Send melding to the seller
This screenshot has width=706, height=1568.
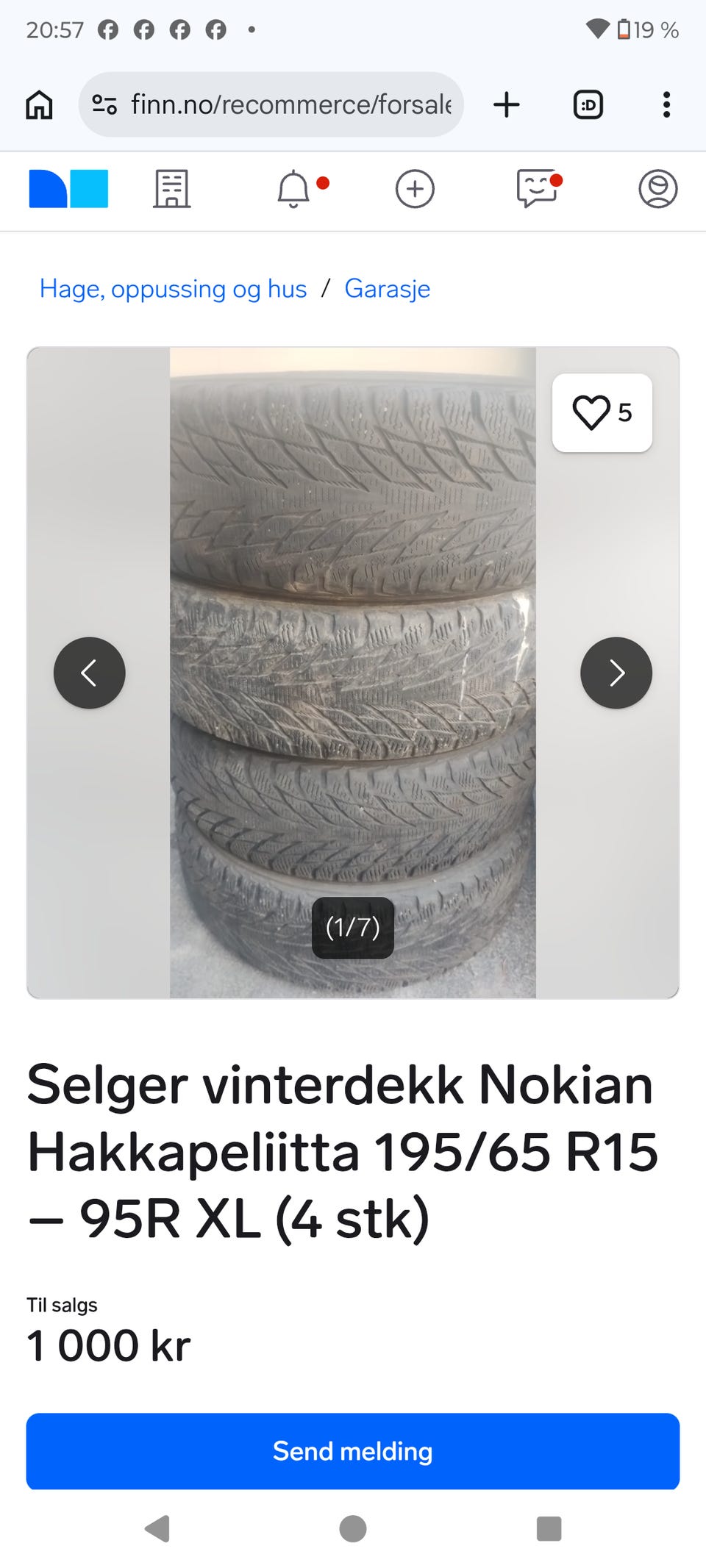353,1451
